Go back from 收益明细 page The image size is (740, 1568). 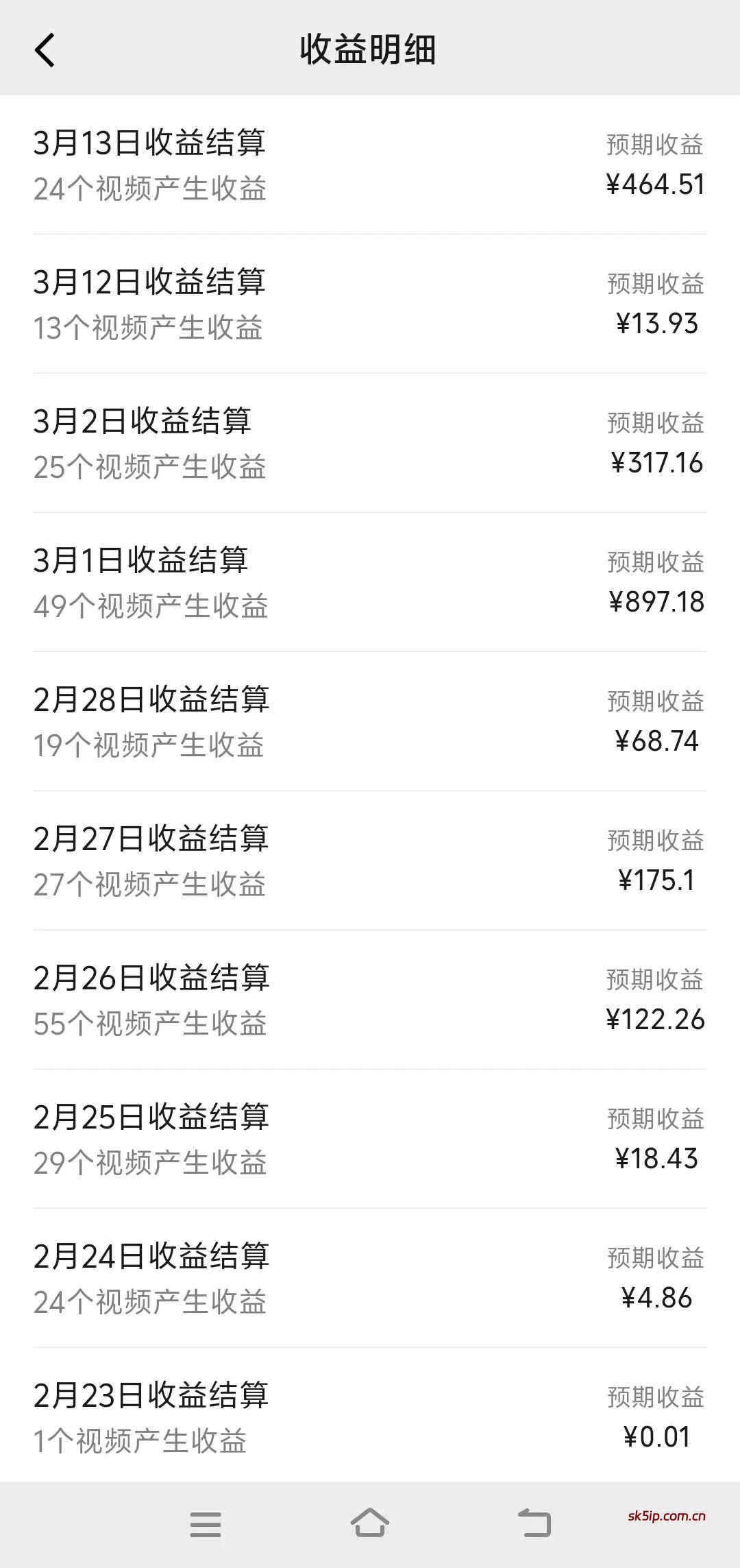point(45,50)
